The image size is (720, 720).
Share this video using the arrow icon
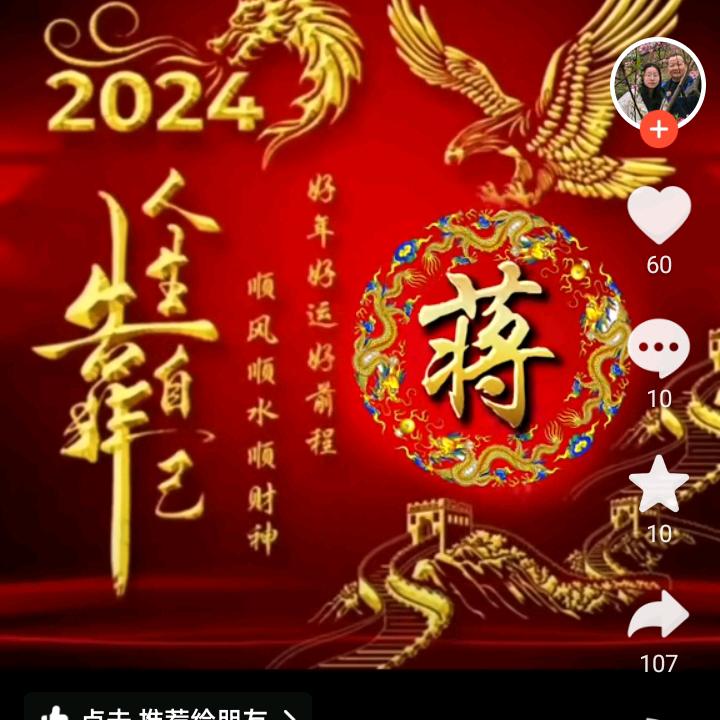(x=659, y=615)
